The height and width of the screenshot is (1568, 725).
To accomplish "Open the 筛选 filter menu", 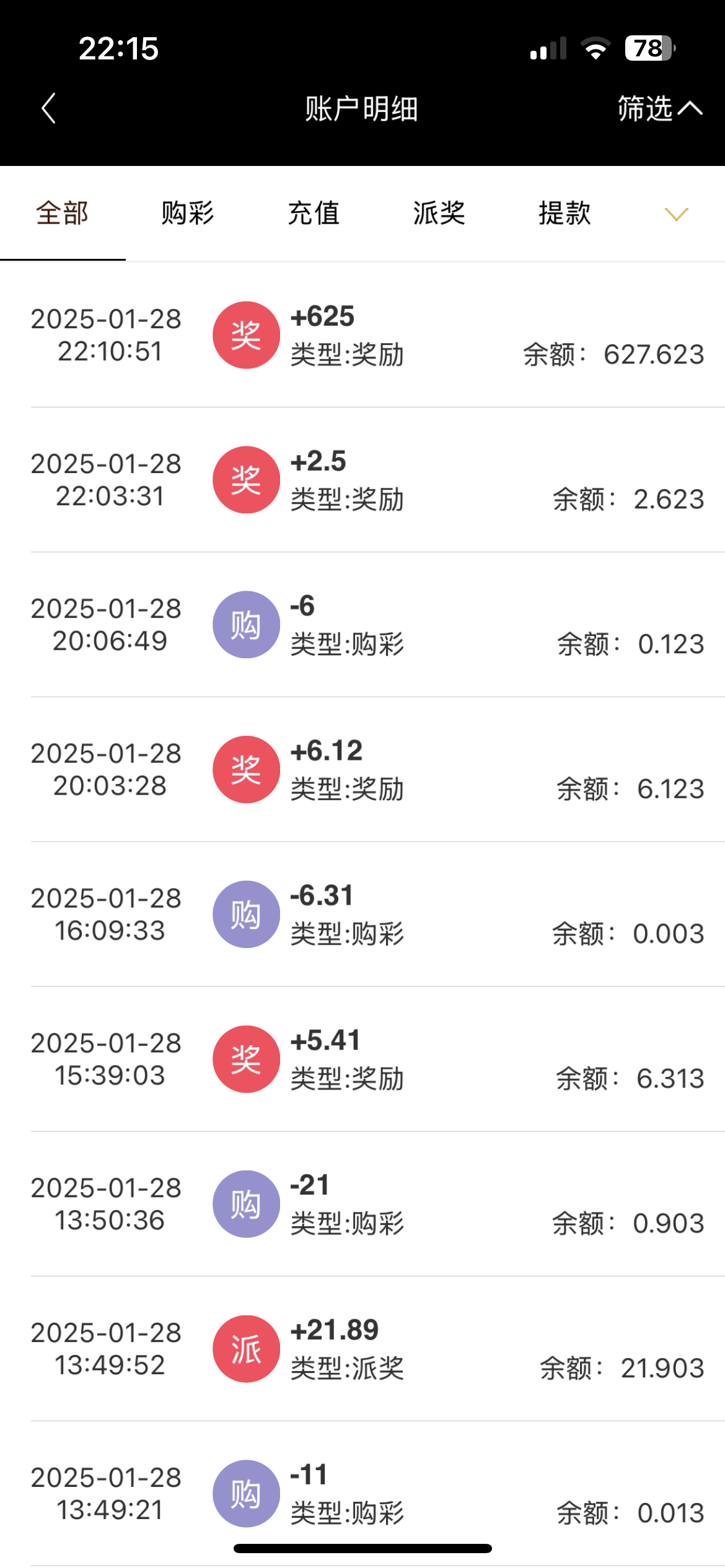I will [x=659, y=109].
